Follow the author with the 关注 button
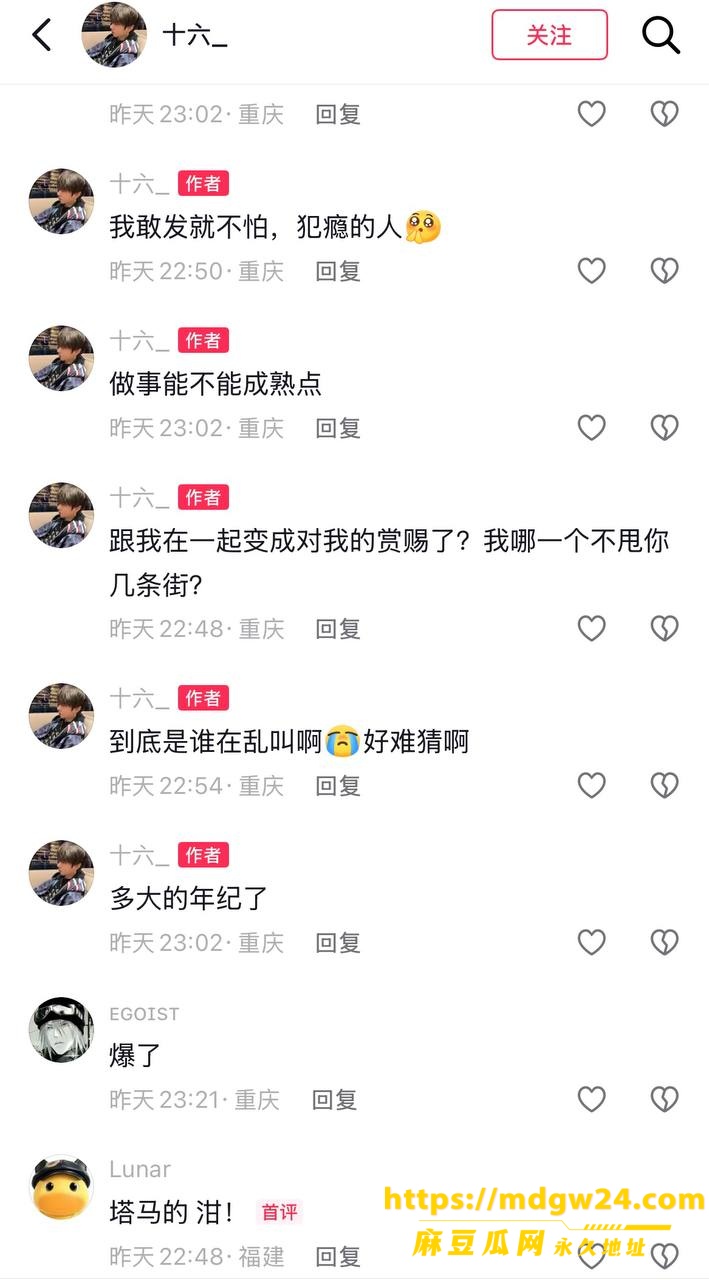709x1280 pixels. 549,35
